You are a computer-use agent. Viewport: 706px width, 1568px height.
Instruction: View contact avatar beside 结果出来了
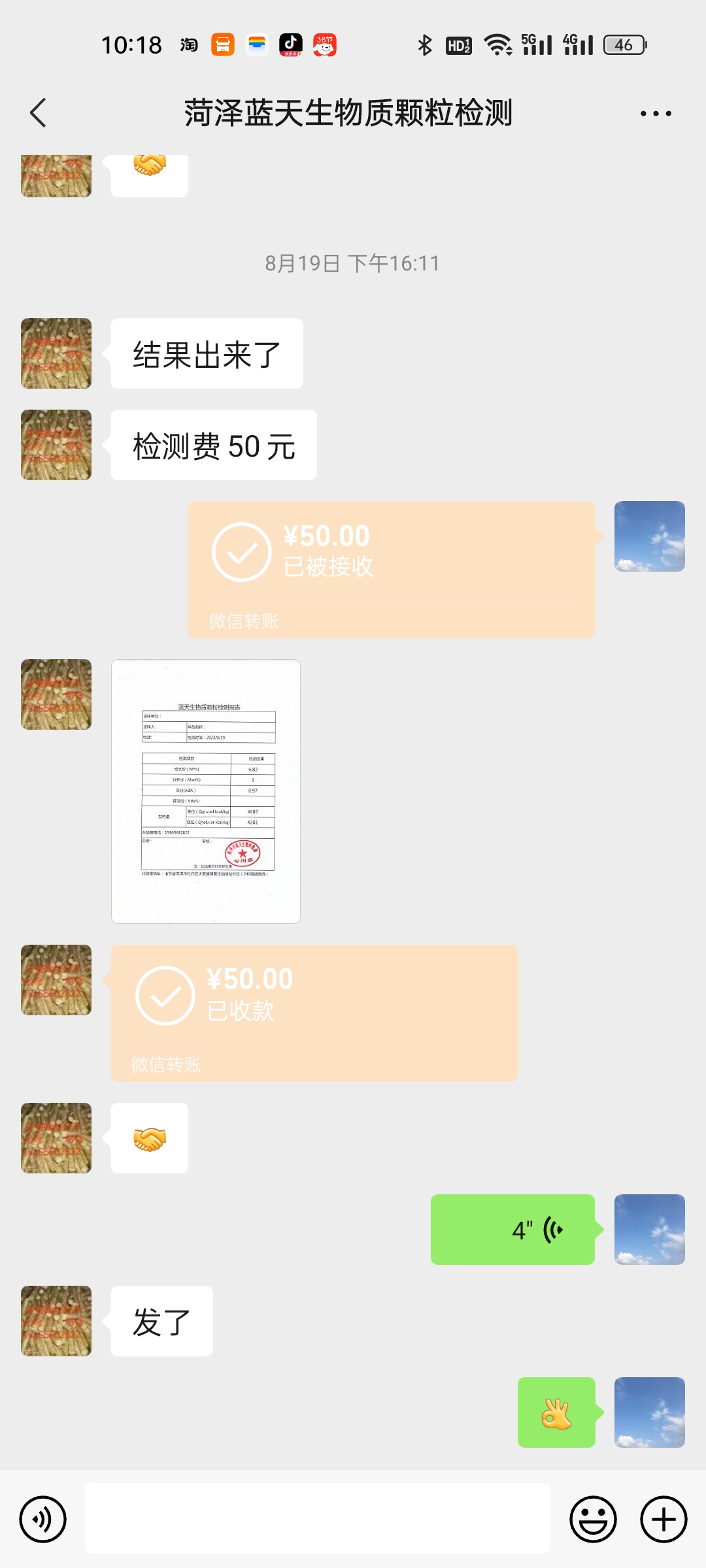(56, 353)
